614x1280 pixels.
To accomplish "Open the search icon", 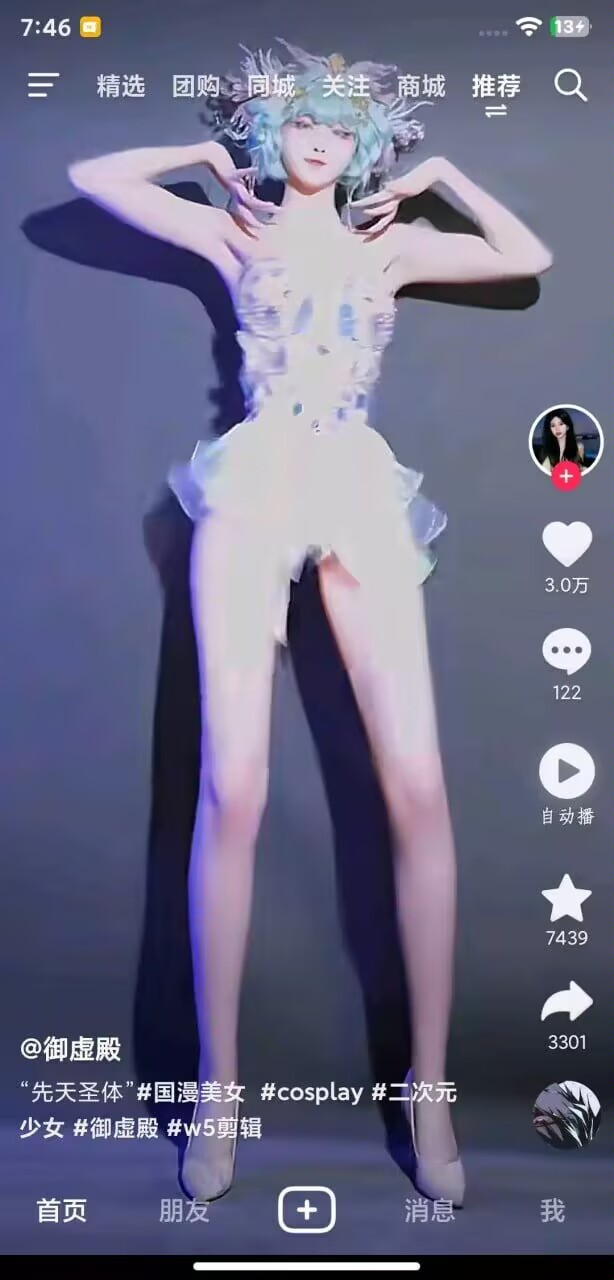I will point(570,86).
